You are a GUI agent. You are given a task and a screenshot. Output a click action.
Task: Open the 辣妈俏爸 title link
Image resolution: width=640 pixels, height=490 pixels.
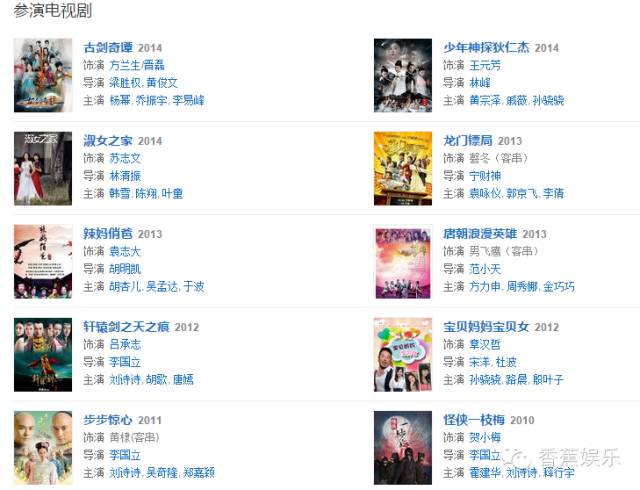(x=108, y=234)
